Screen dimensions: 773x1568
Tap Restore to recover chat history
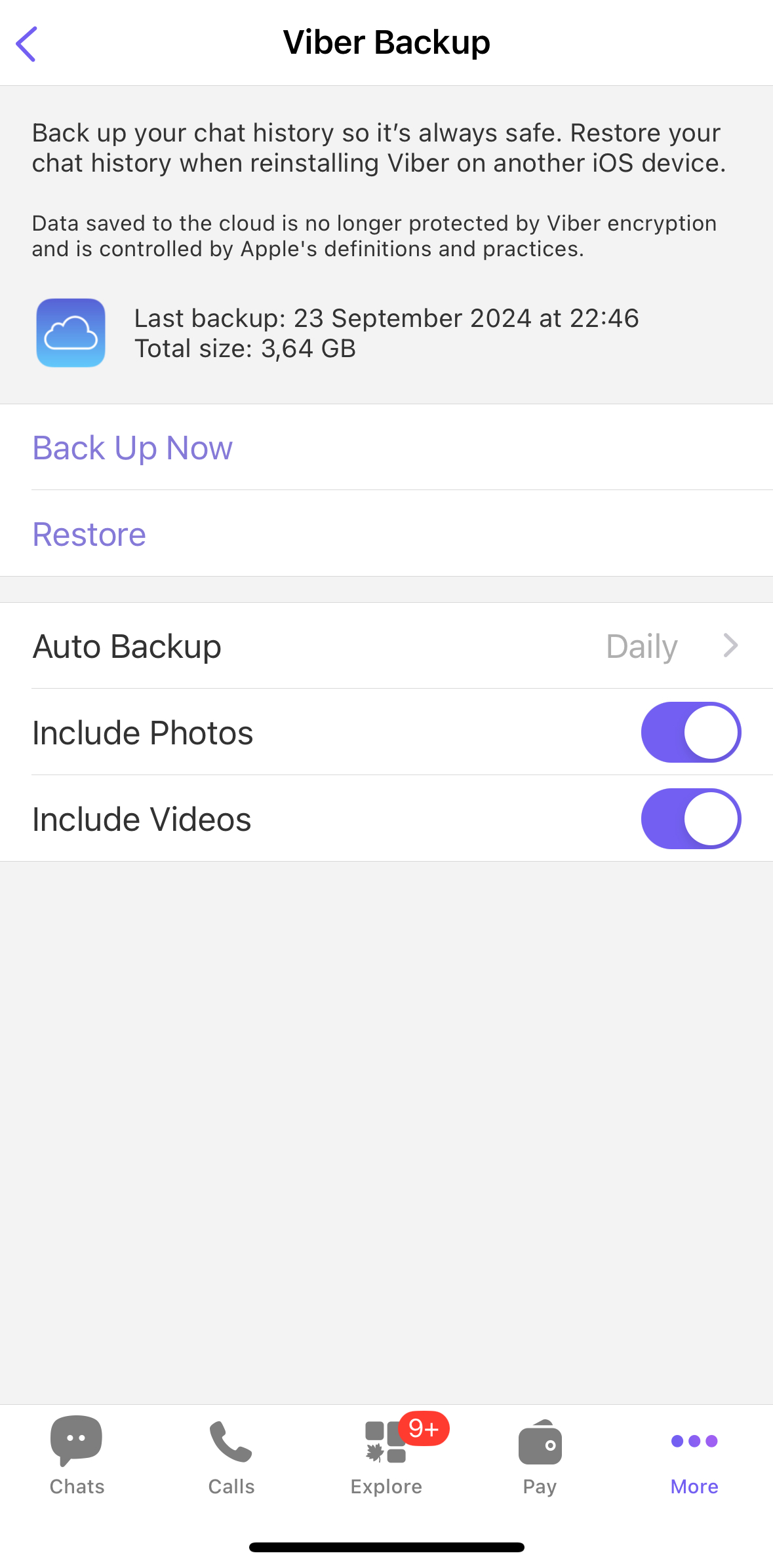click(x=89, y=535)
